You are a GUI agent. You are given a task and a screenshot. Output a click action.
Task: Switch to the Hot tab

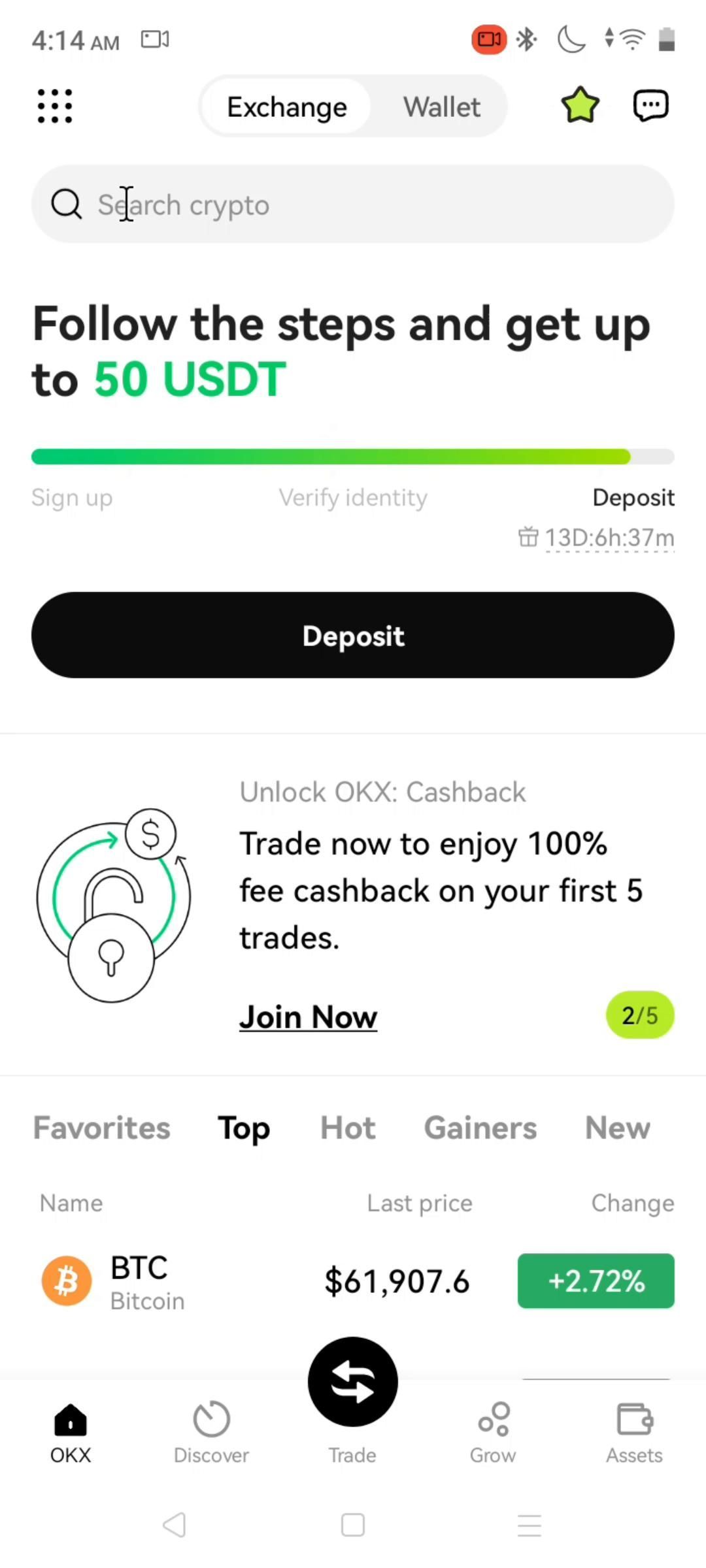(348, 1128)
